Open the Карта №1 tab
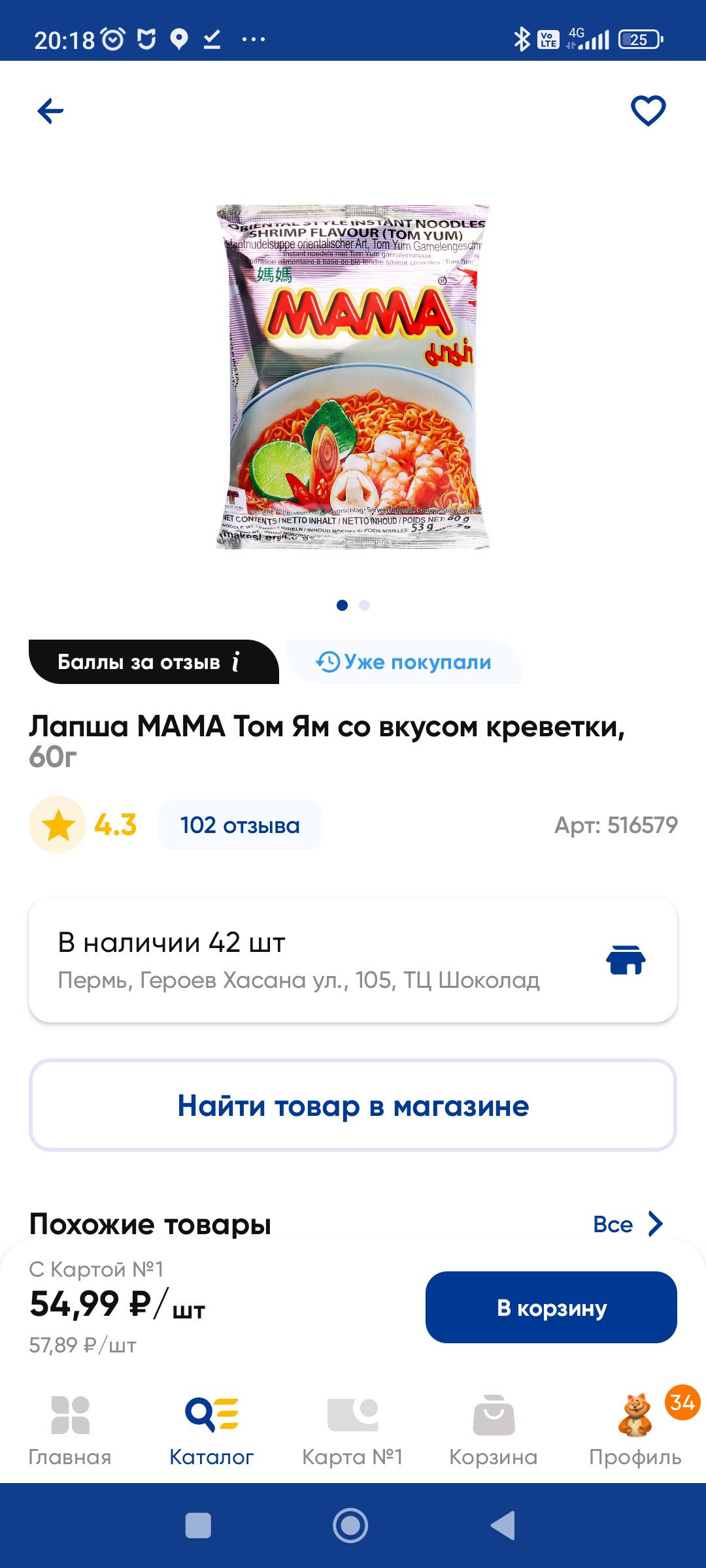 click(352, 1431)
